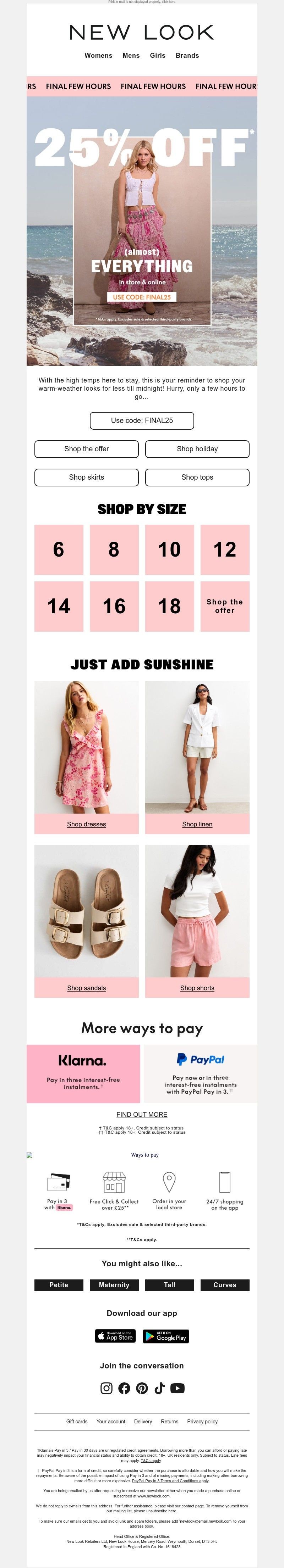284x1568 pixels.
Task: Open the Petite range button
Action: [x=59, y=1285]
